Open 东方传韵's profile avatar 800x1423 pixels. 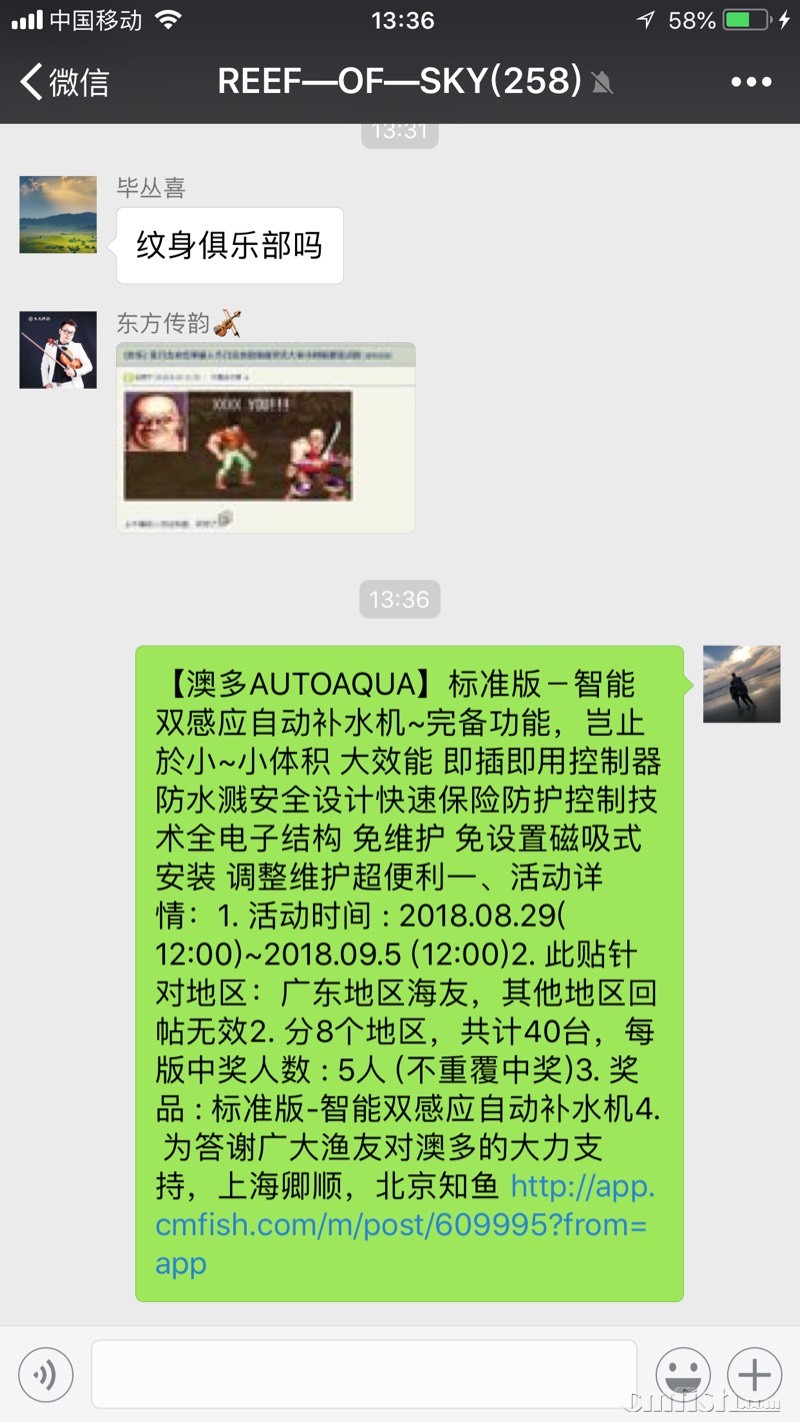click(58, 350)
